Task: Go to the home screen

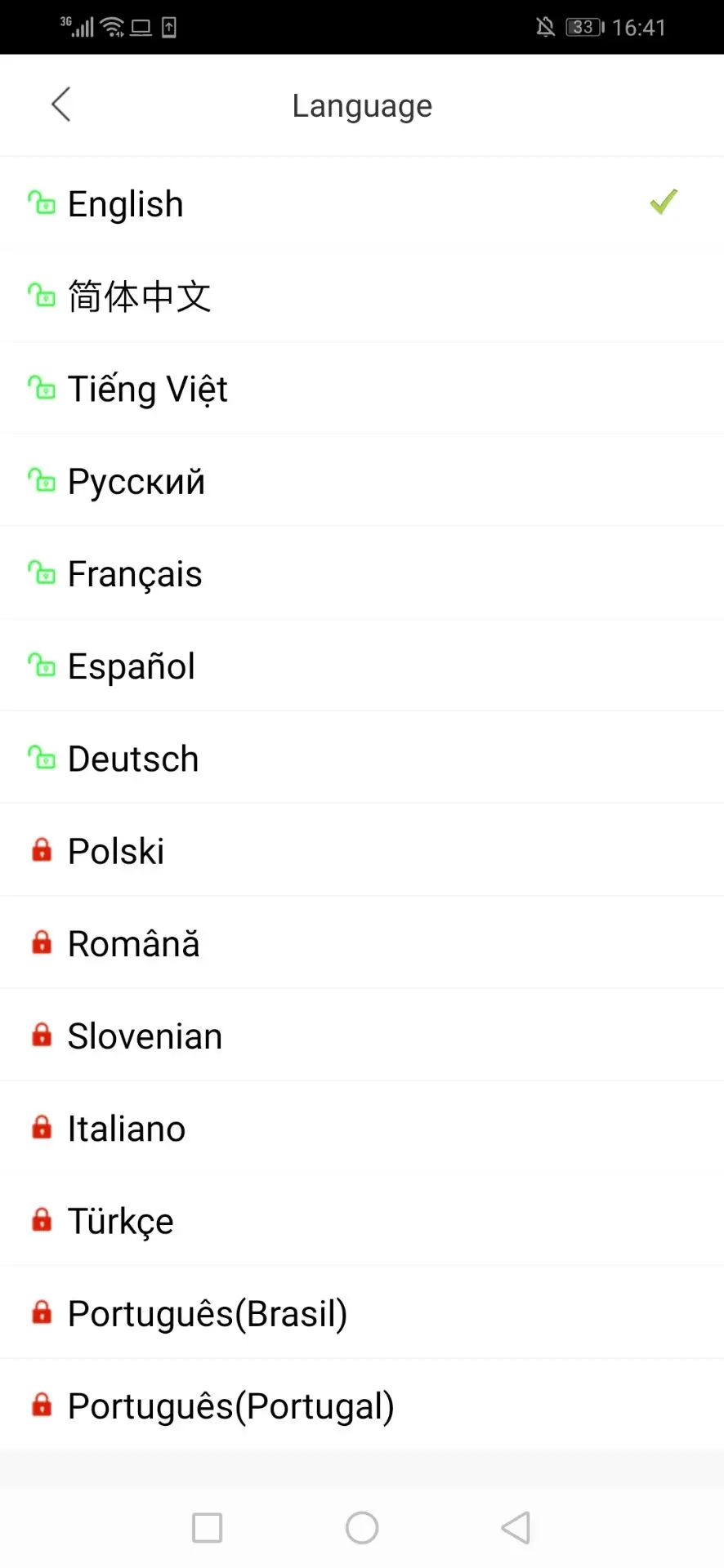Action: tap(362, 1527)
